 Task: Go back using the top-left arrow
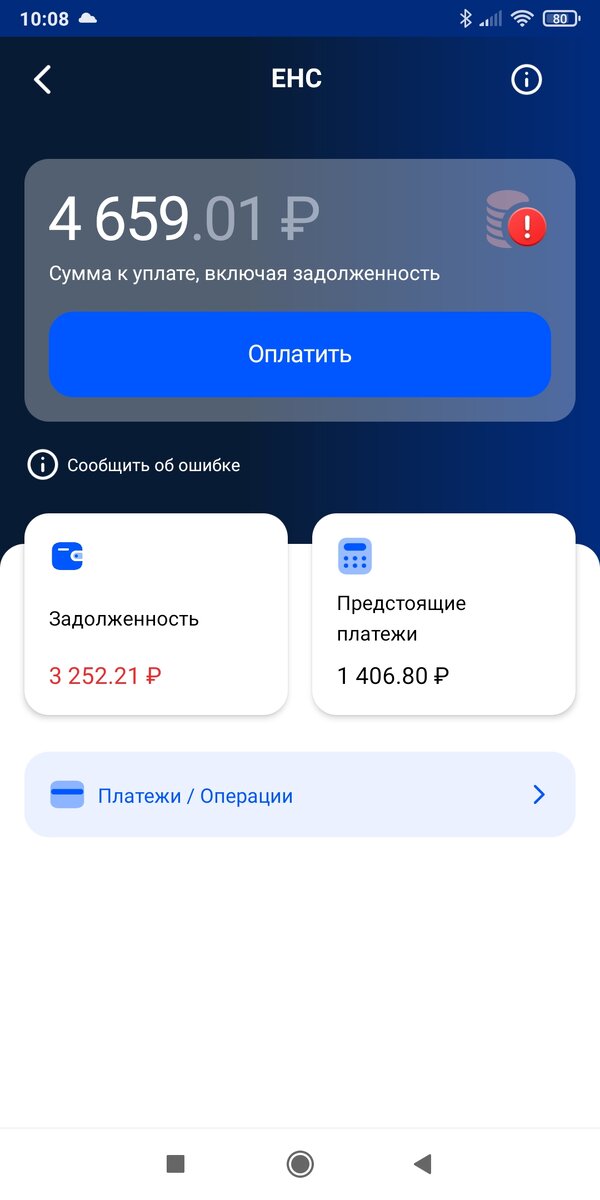tap(42, 80)
